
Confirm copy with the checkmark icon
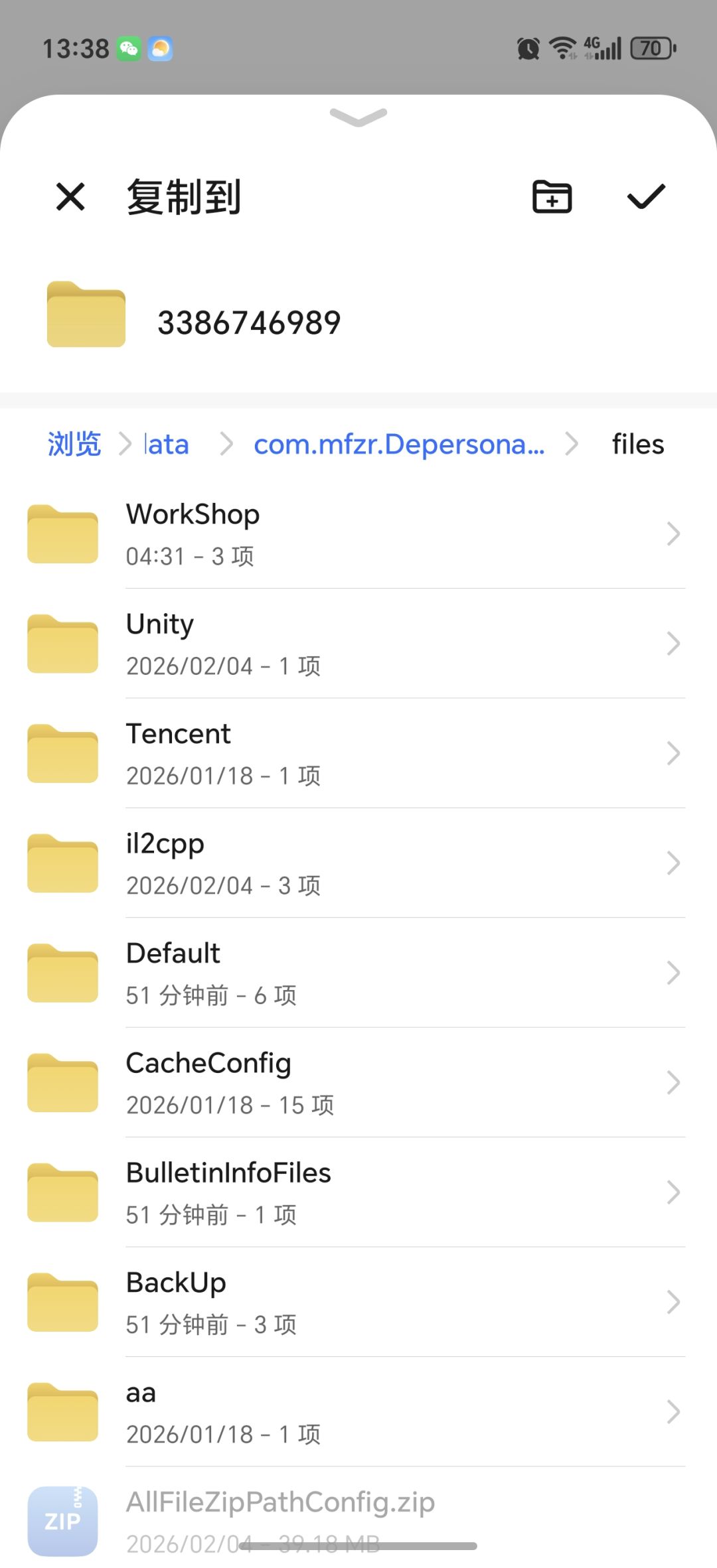pyautogui.click(x=645, y=196)
